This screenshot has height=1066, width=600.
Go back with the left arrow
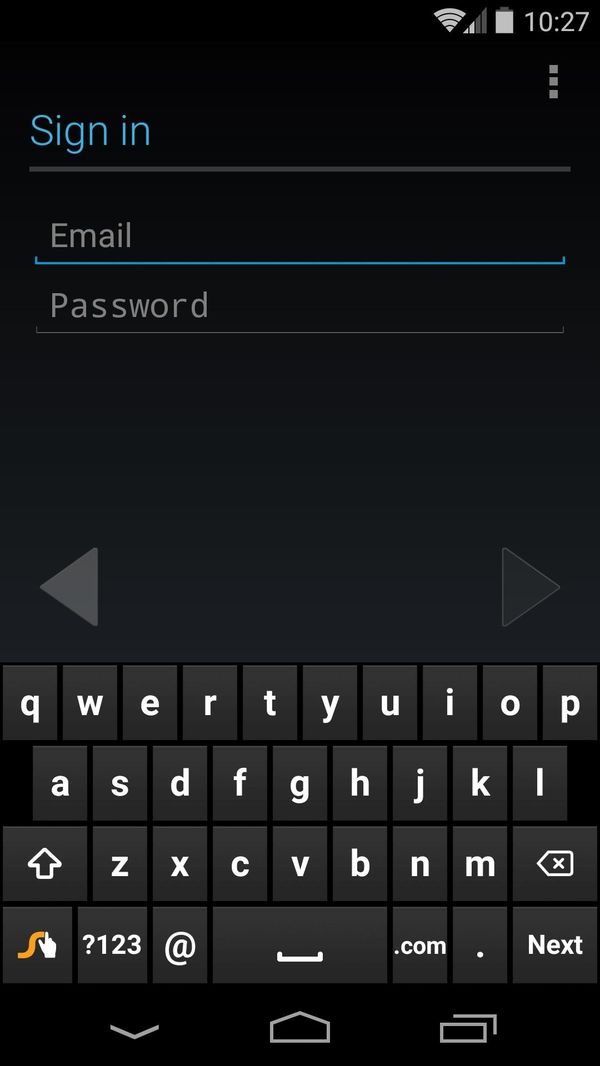coord(69,587)
